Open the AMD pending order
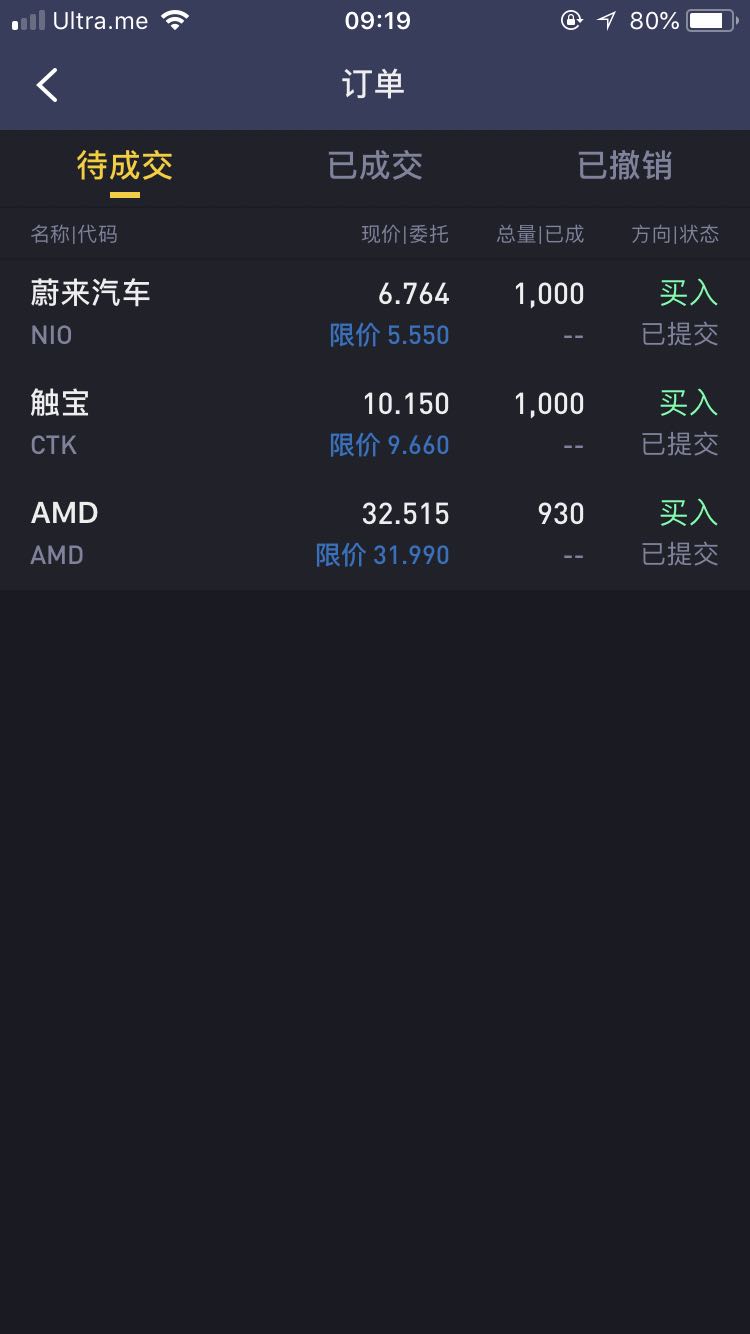 tap(375, 534)
